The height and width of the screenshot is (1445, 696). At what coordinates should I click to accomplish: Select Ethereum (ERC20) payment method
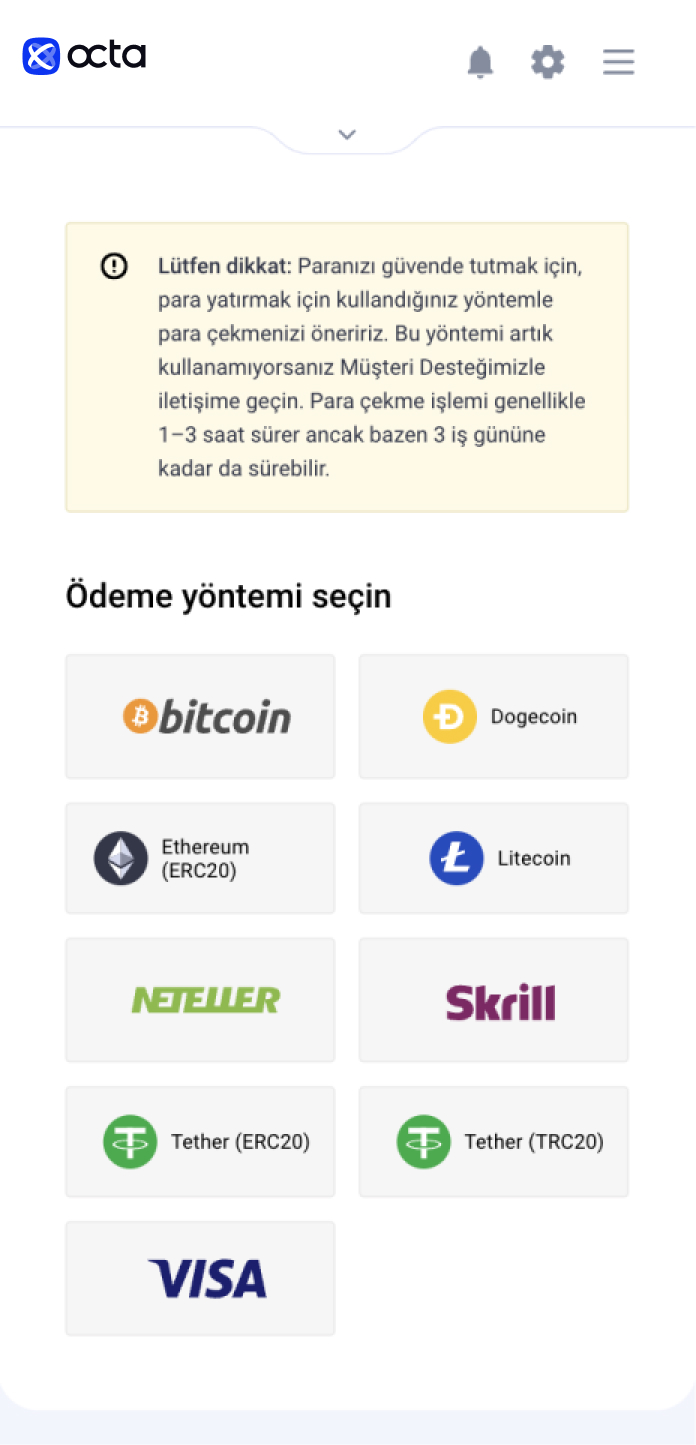200,858
